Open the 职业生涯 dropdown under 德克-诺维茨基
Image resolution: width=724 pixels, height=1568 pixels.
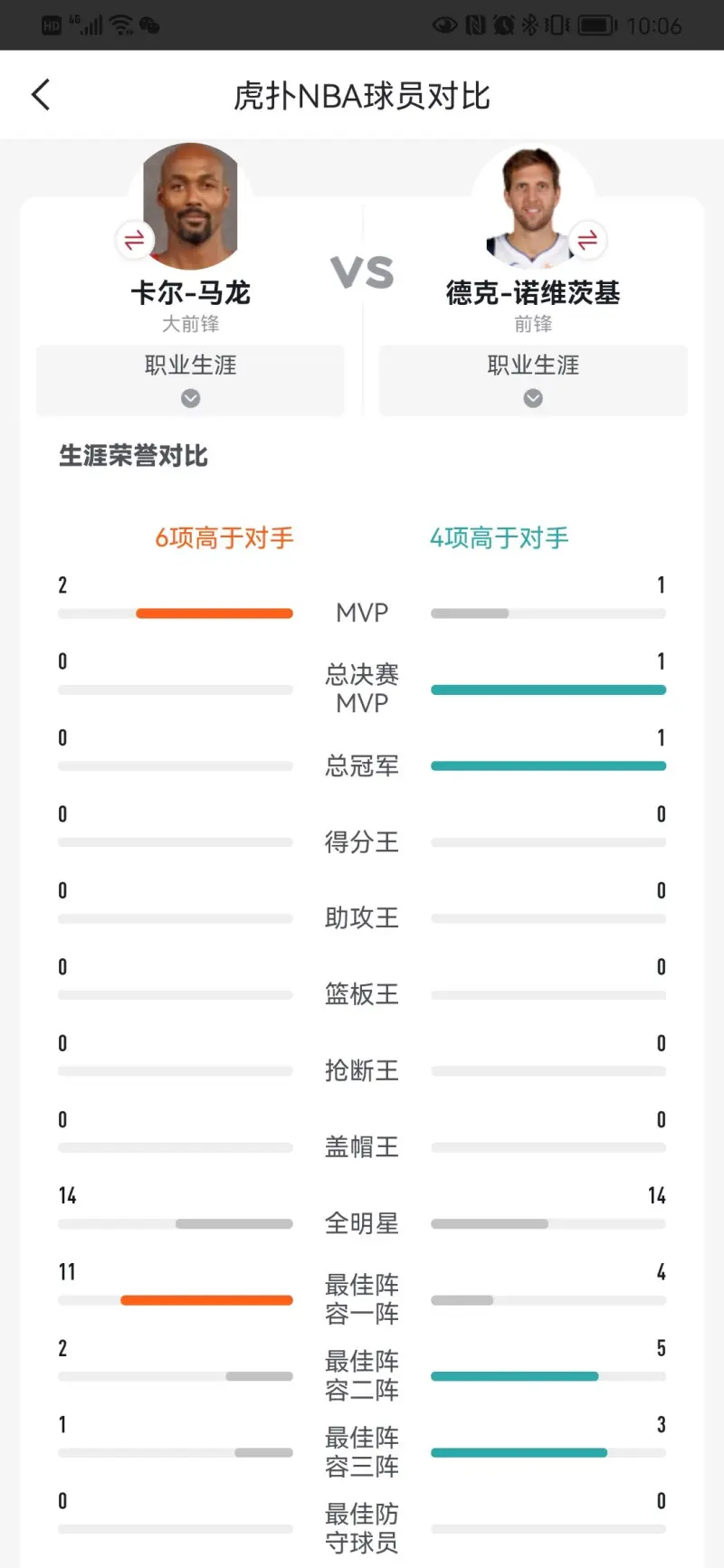[533, 380]
